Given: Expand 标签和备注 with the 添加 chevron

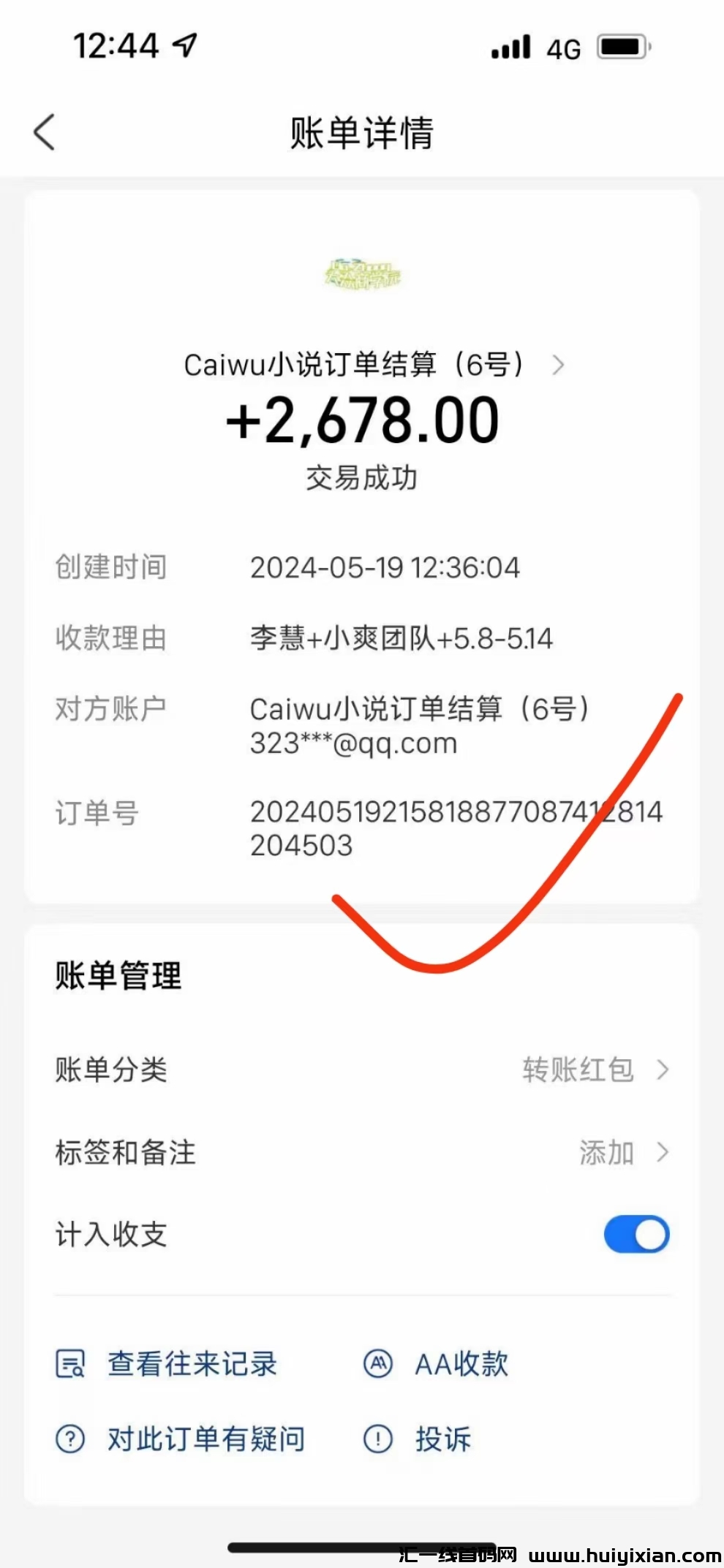Looking at the screenshot, I should click(x=625, y=1153).
